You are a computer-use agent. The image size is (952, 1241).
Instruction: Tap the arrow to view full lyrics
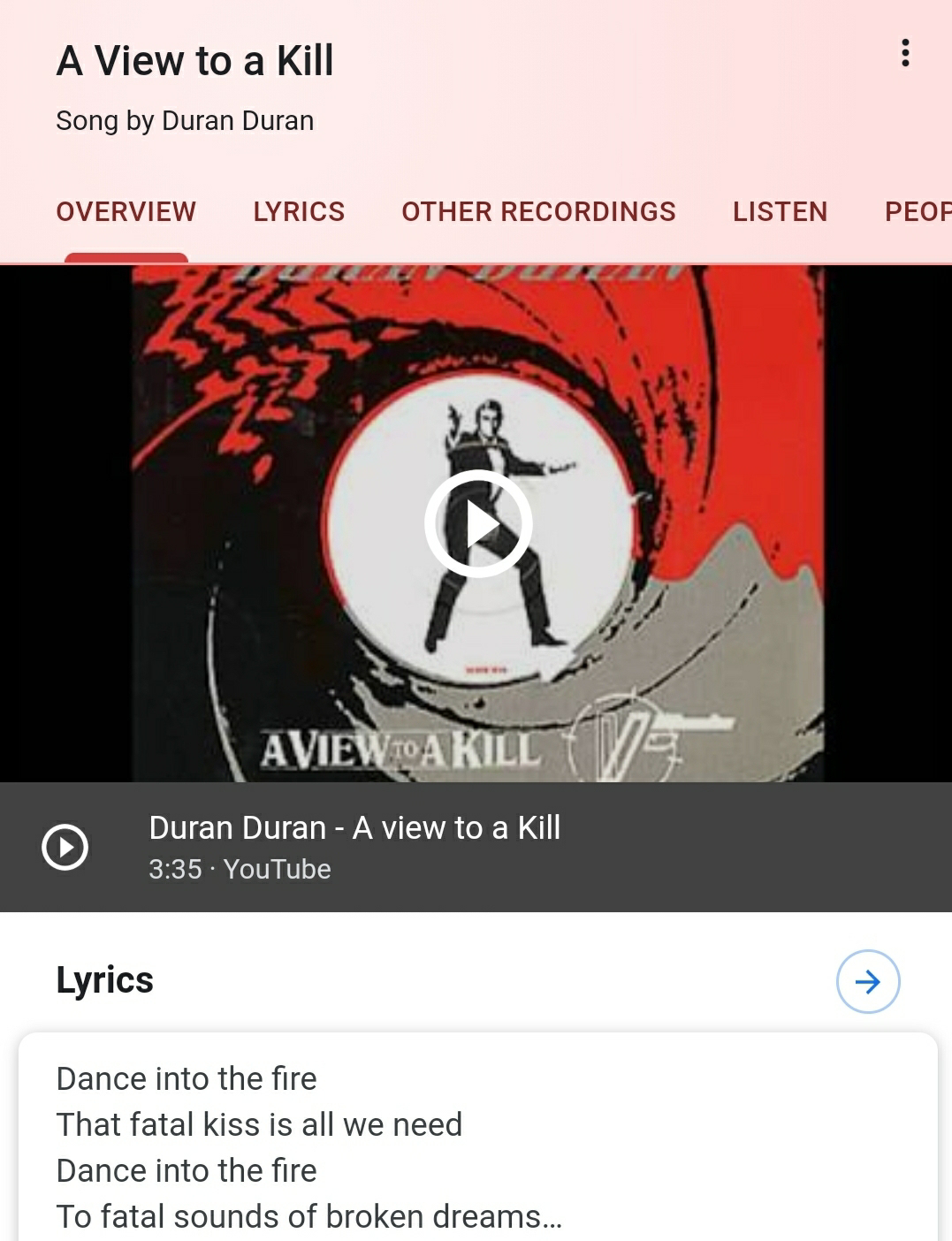click(x=868, y=981)
